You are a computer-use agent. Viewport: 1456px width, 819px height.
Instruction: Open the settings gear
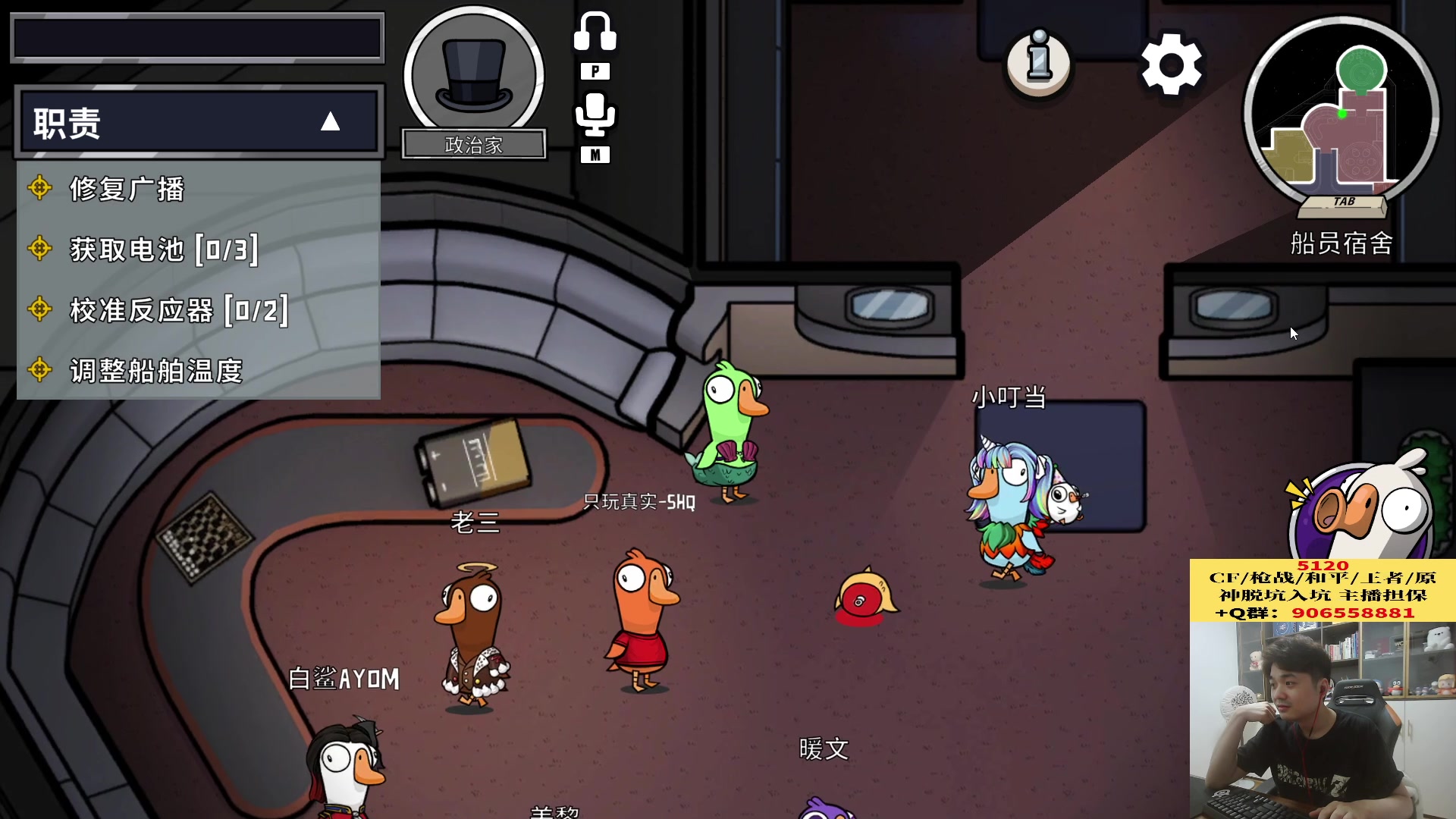pyautogui.click(x=1171, y=64)
